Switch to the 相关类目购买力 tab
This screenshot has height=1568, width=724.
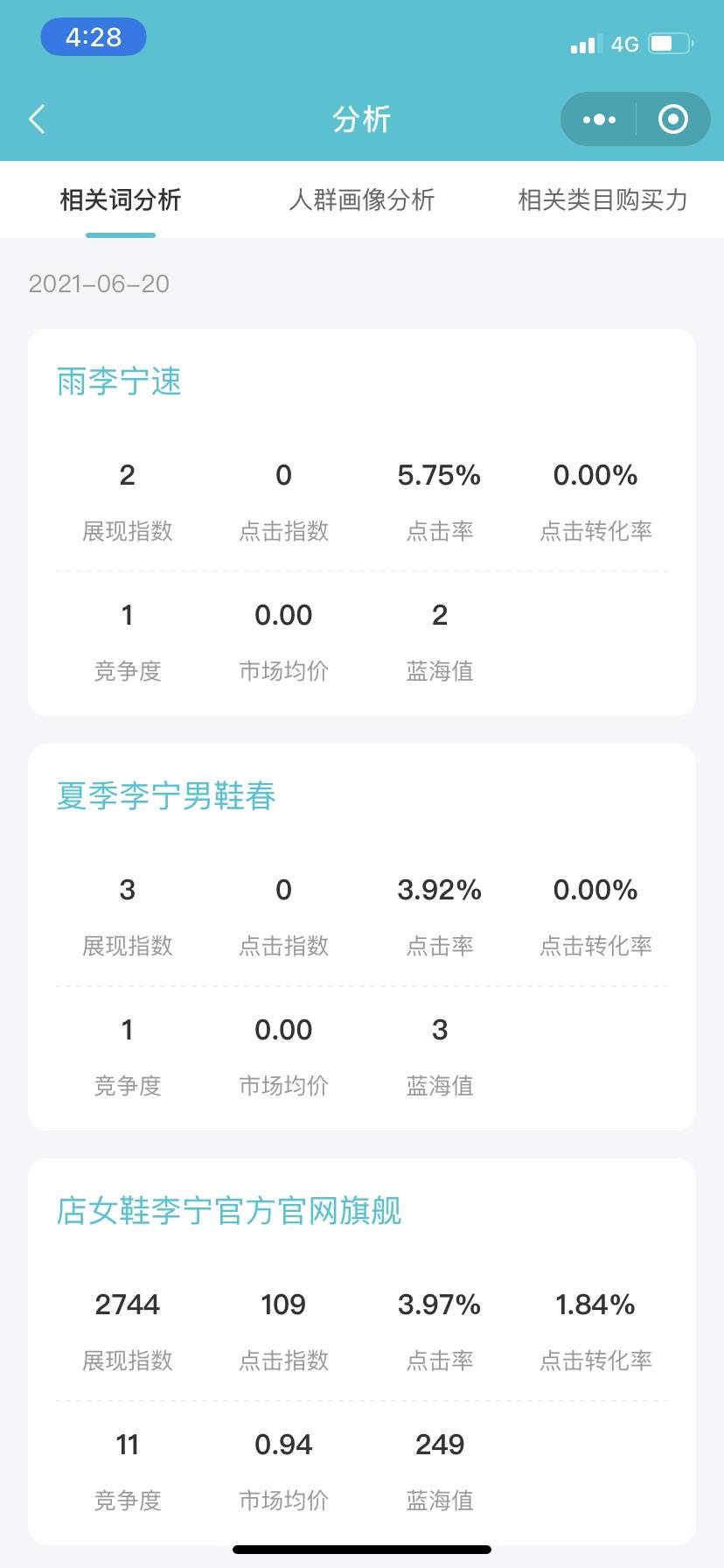(603, 200)
